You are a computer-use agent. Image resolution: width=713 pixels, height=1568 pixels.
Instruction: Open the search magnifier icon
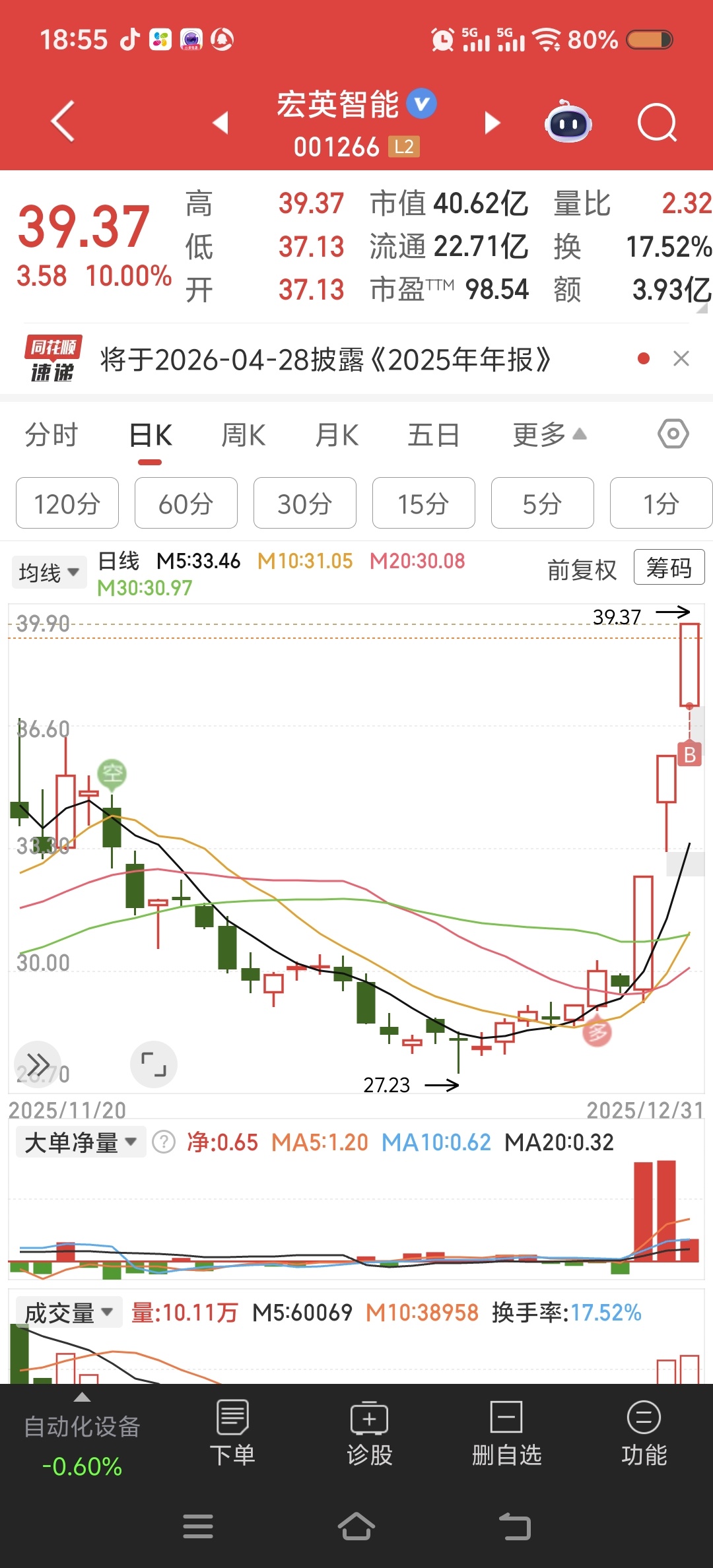657,123
